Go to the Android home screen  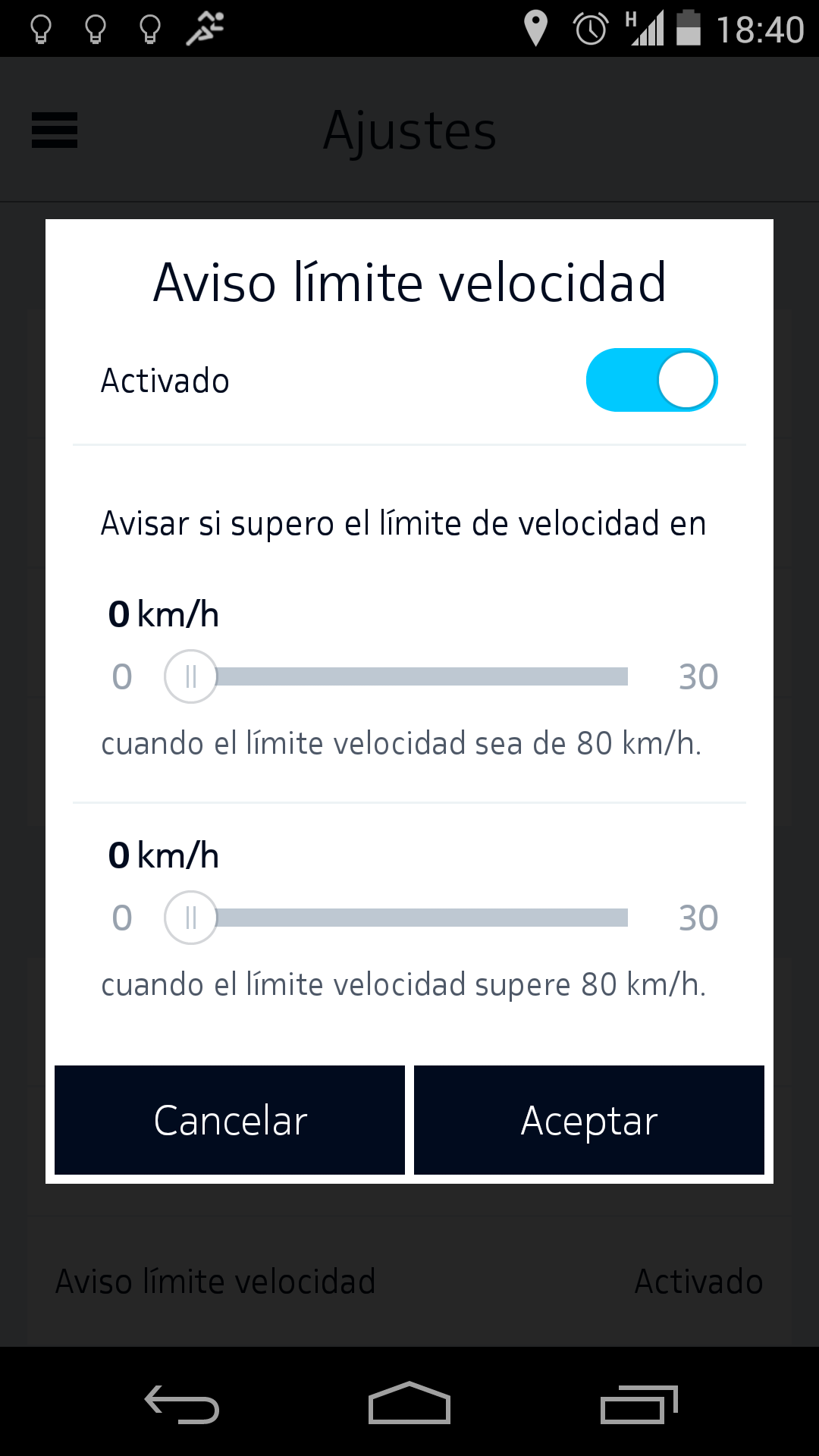point(409,1404)
